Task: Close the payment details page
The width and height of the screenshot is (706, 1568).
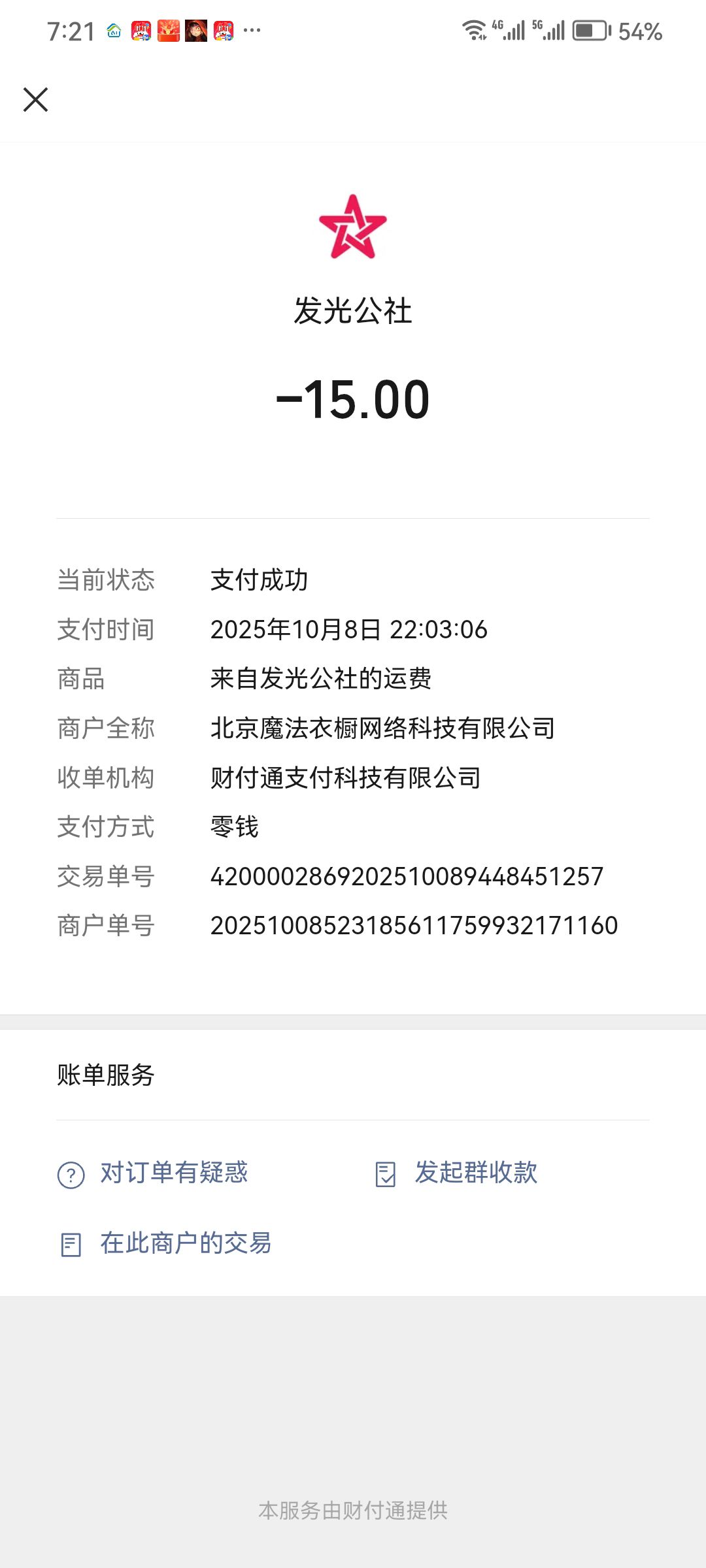Action: click(35, 100)
